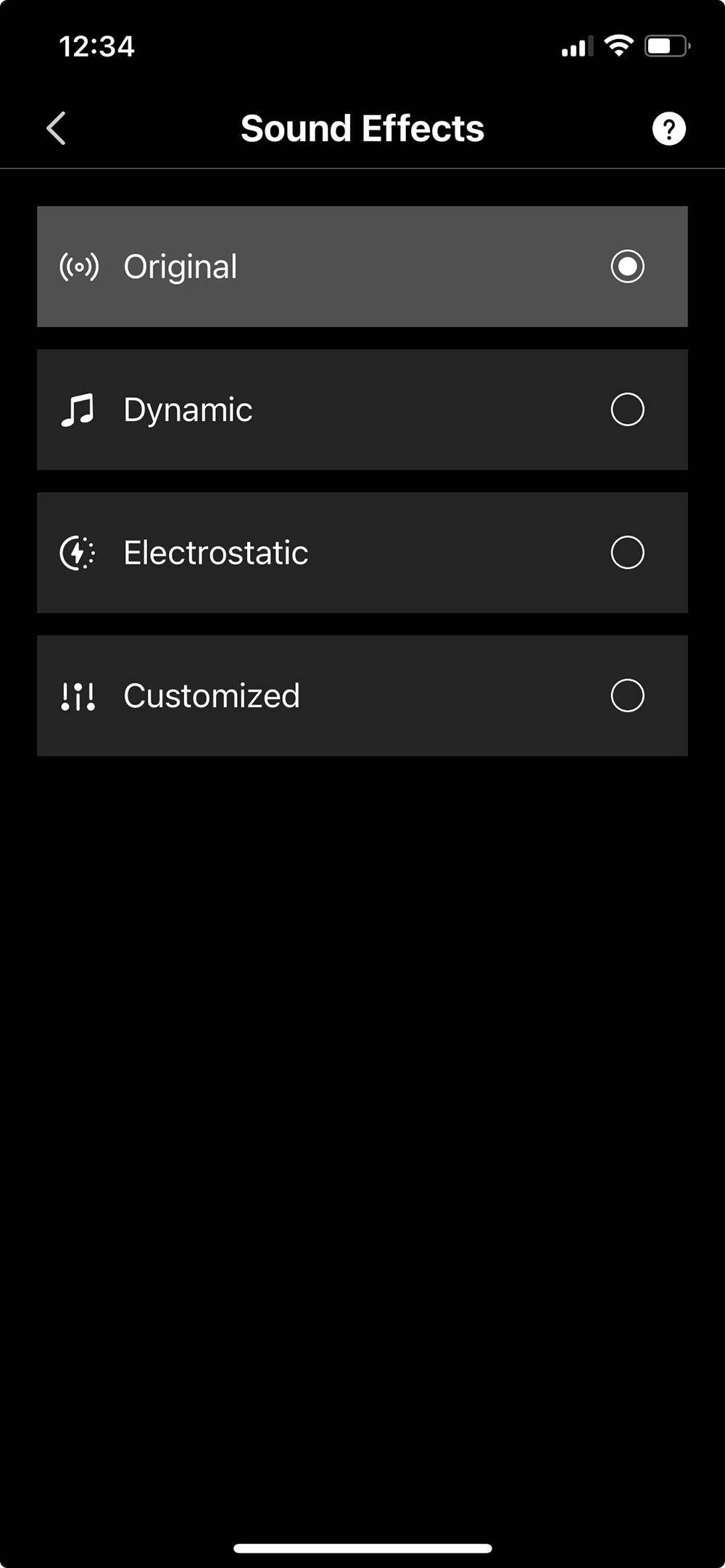
Task: Pick the Customized sound effect
Action: tap(362, 696)
